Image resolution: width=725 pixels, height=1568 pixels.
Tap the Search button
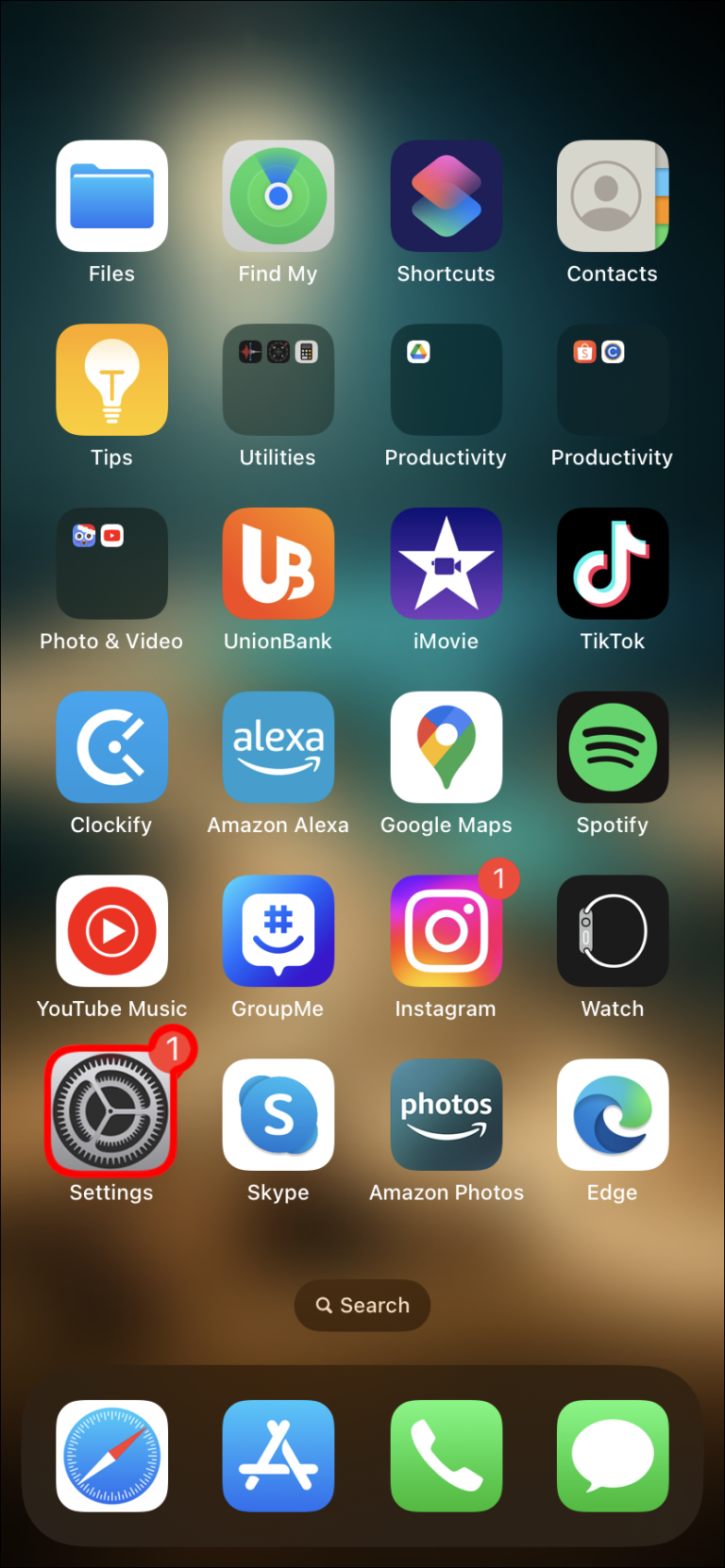point(362,1305)
